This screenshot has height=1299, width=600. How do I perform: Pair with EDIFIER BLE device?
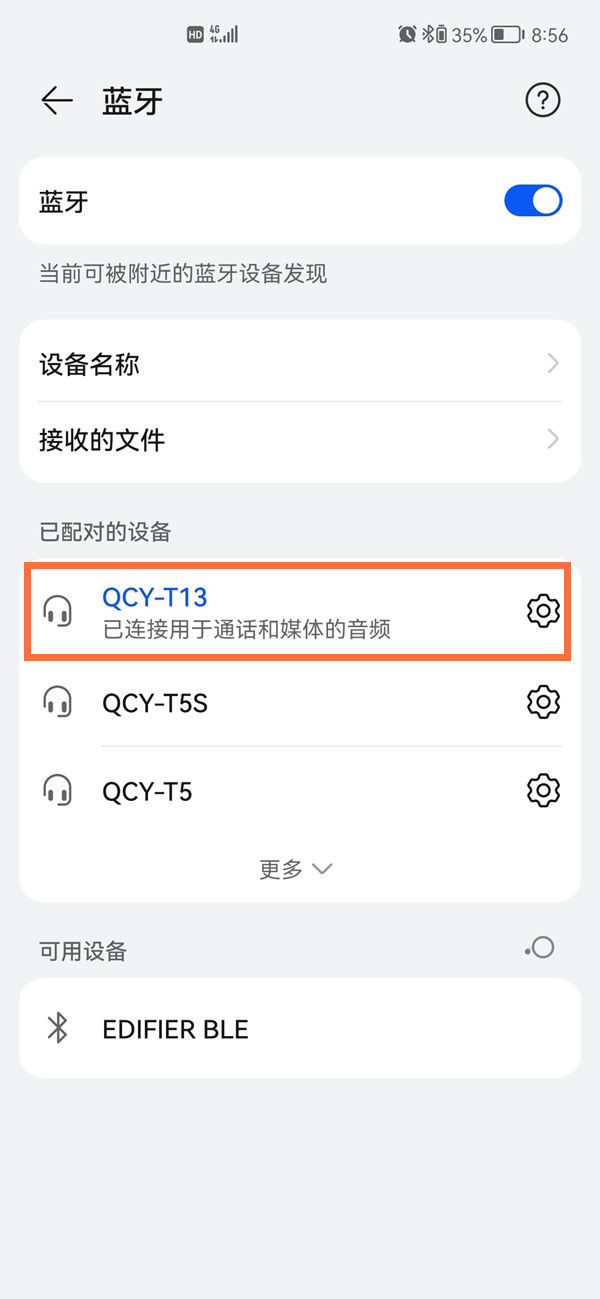tap(300, 1028)
